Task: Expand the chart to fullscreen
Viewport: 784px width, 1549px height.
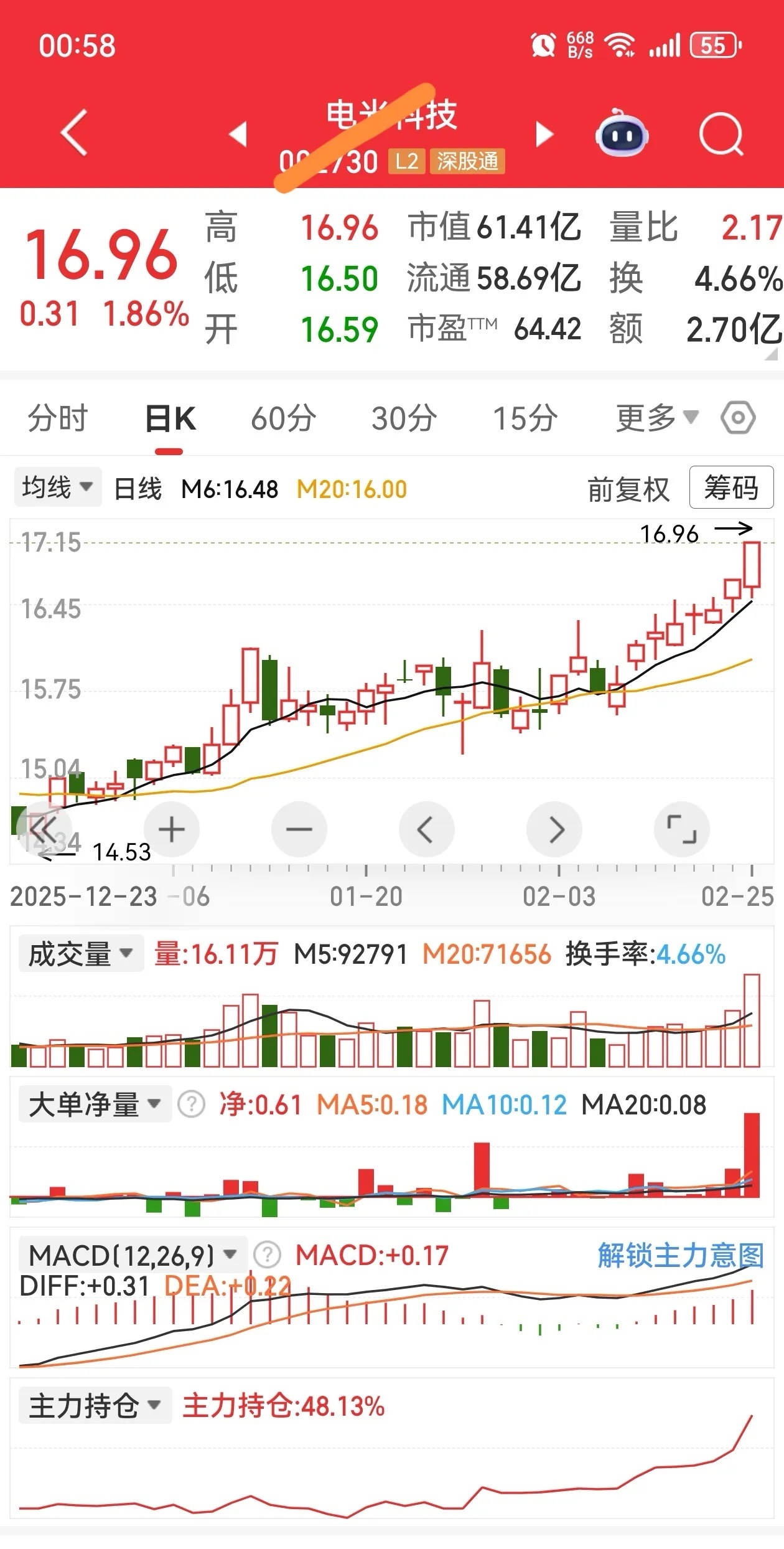Action: click(681, 829)
